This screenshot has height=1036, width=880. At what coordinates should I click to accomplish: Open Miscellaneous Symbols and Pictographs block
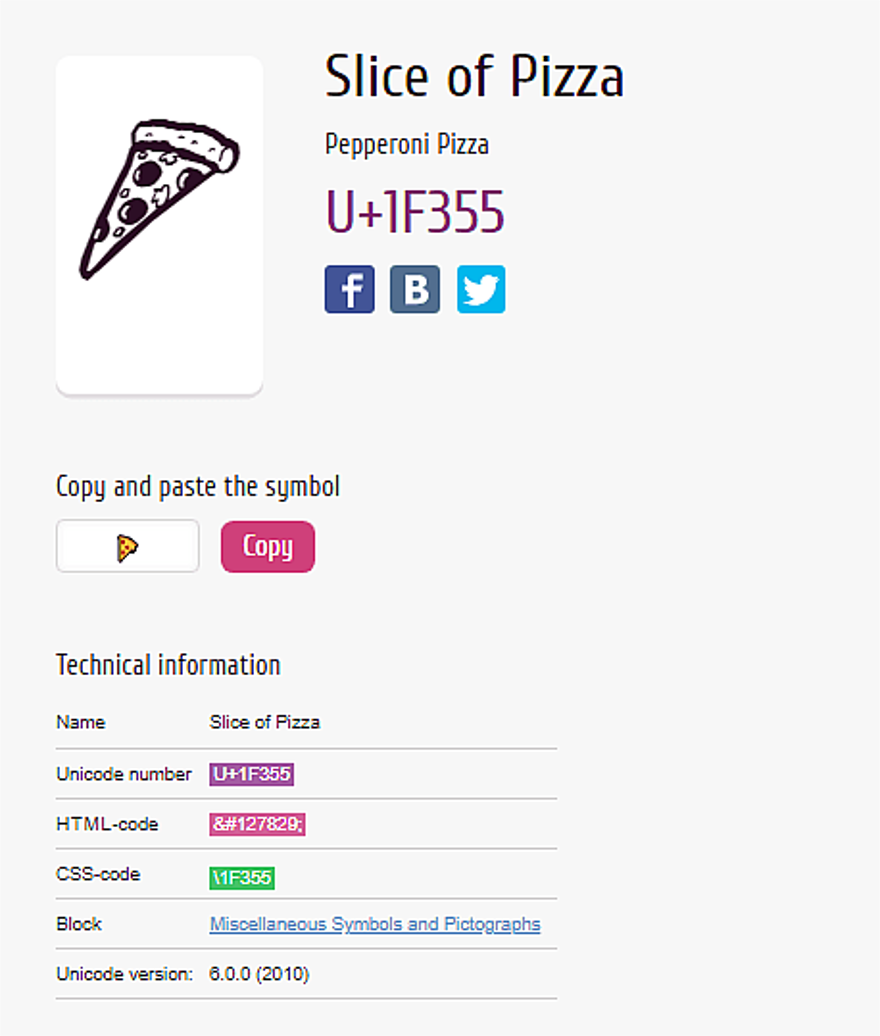coord(375,924)
